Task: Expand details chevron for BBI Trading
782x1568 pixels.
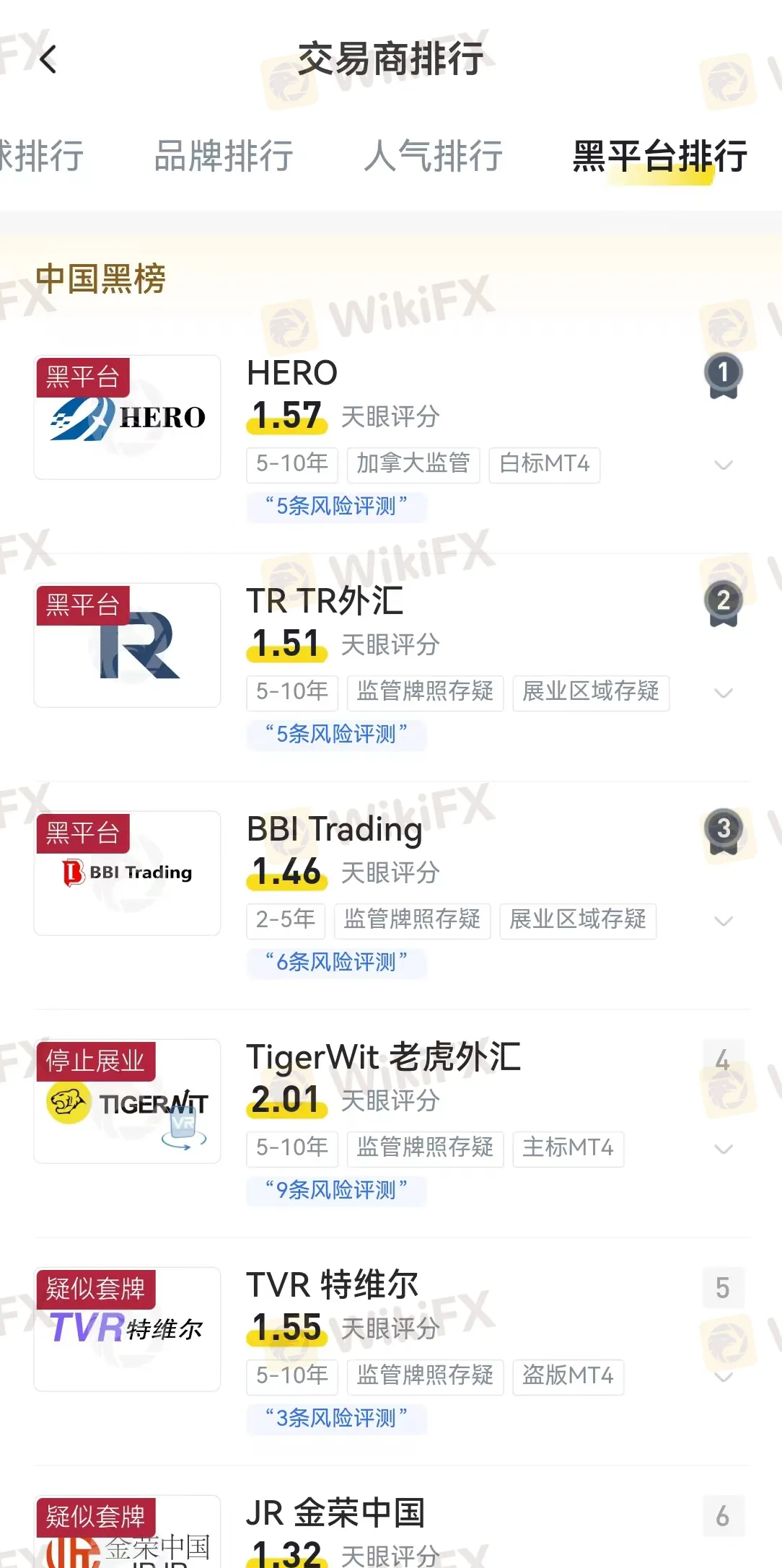Action: pos(723,921)
